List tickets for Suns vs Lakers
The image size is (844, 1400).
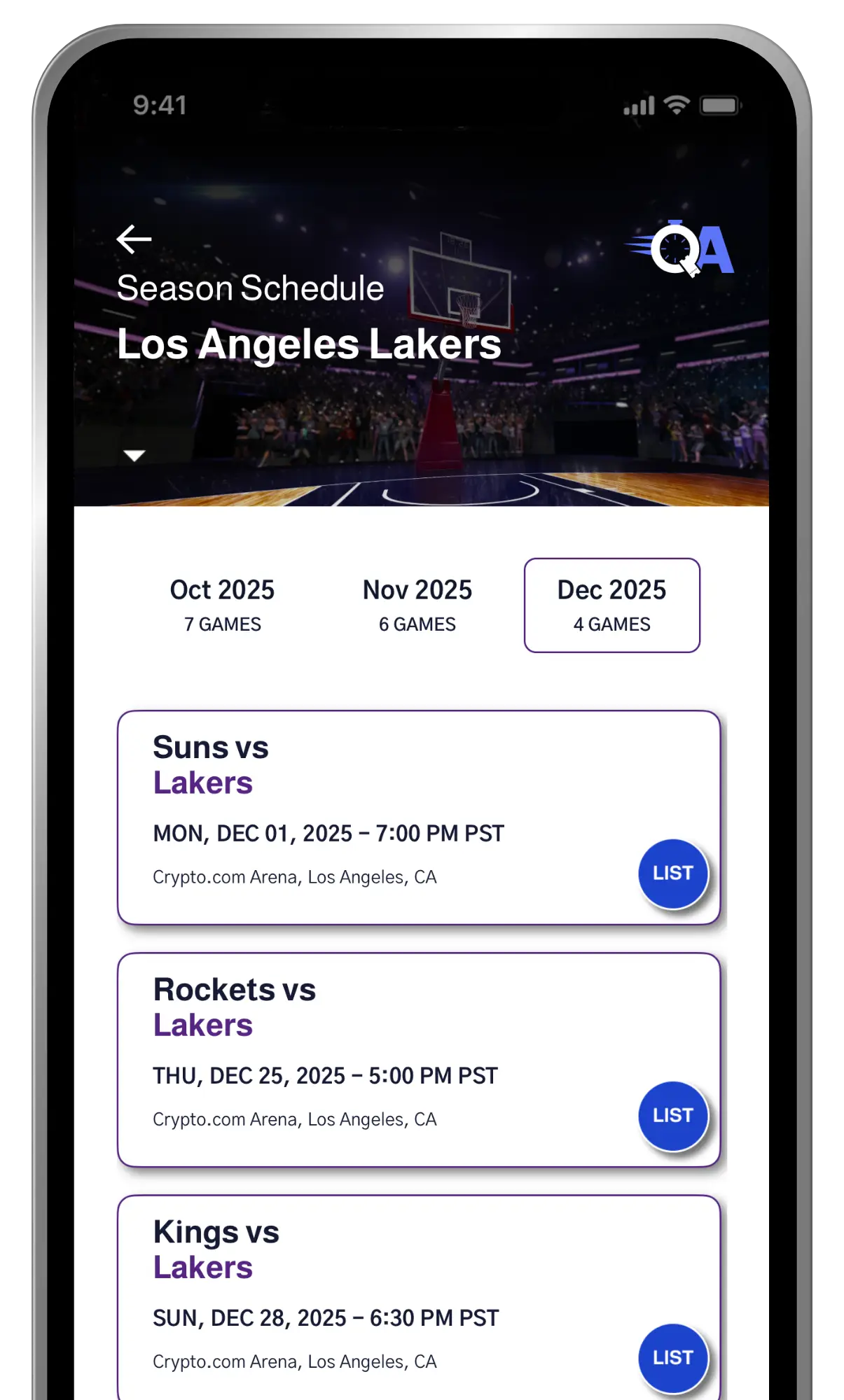(672, 873)
